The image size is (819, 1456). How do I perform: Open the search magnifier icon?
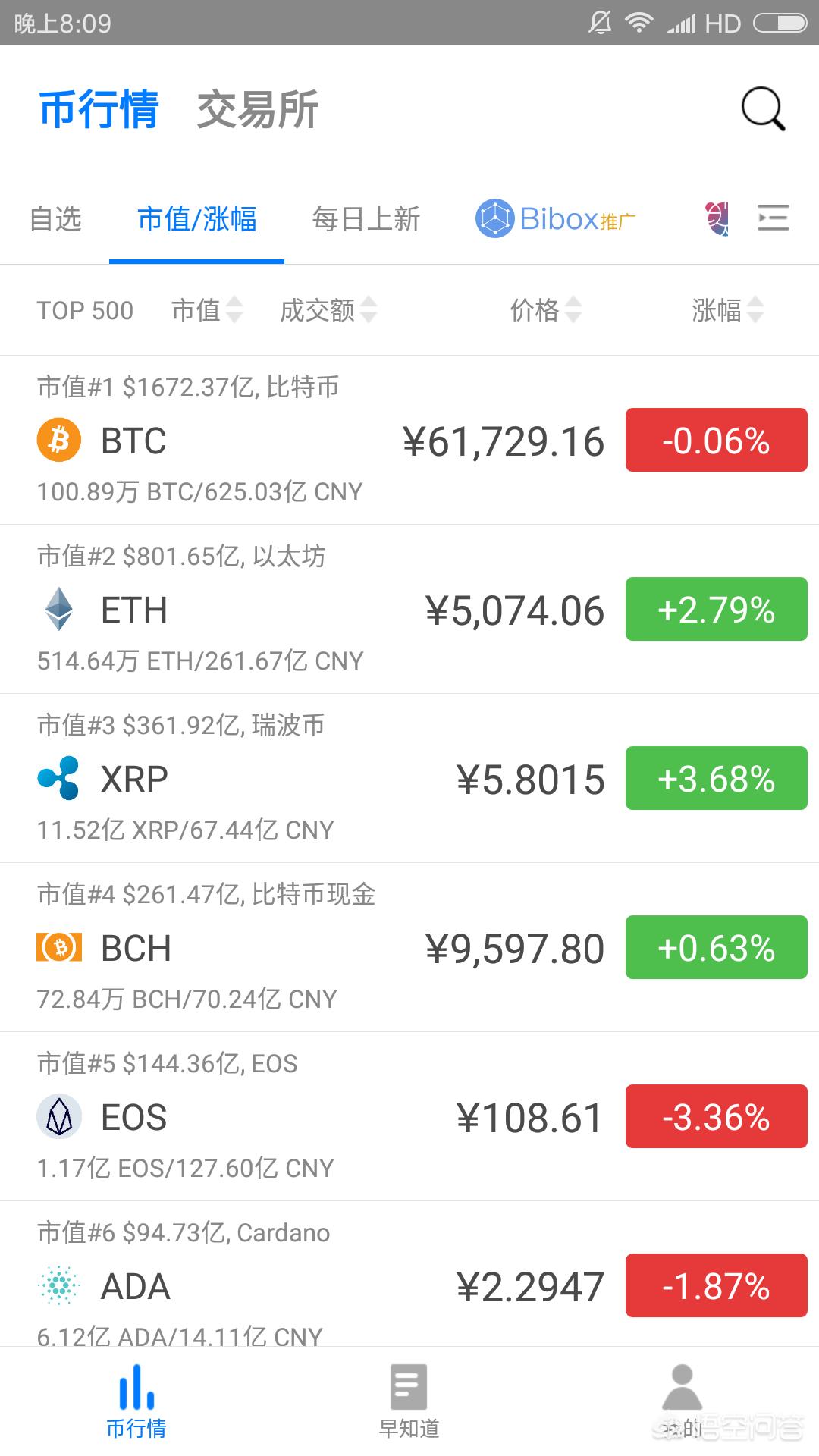tap(763, 109)
